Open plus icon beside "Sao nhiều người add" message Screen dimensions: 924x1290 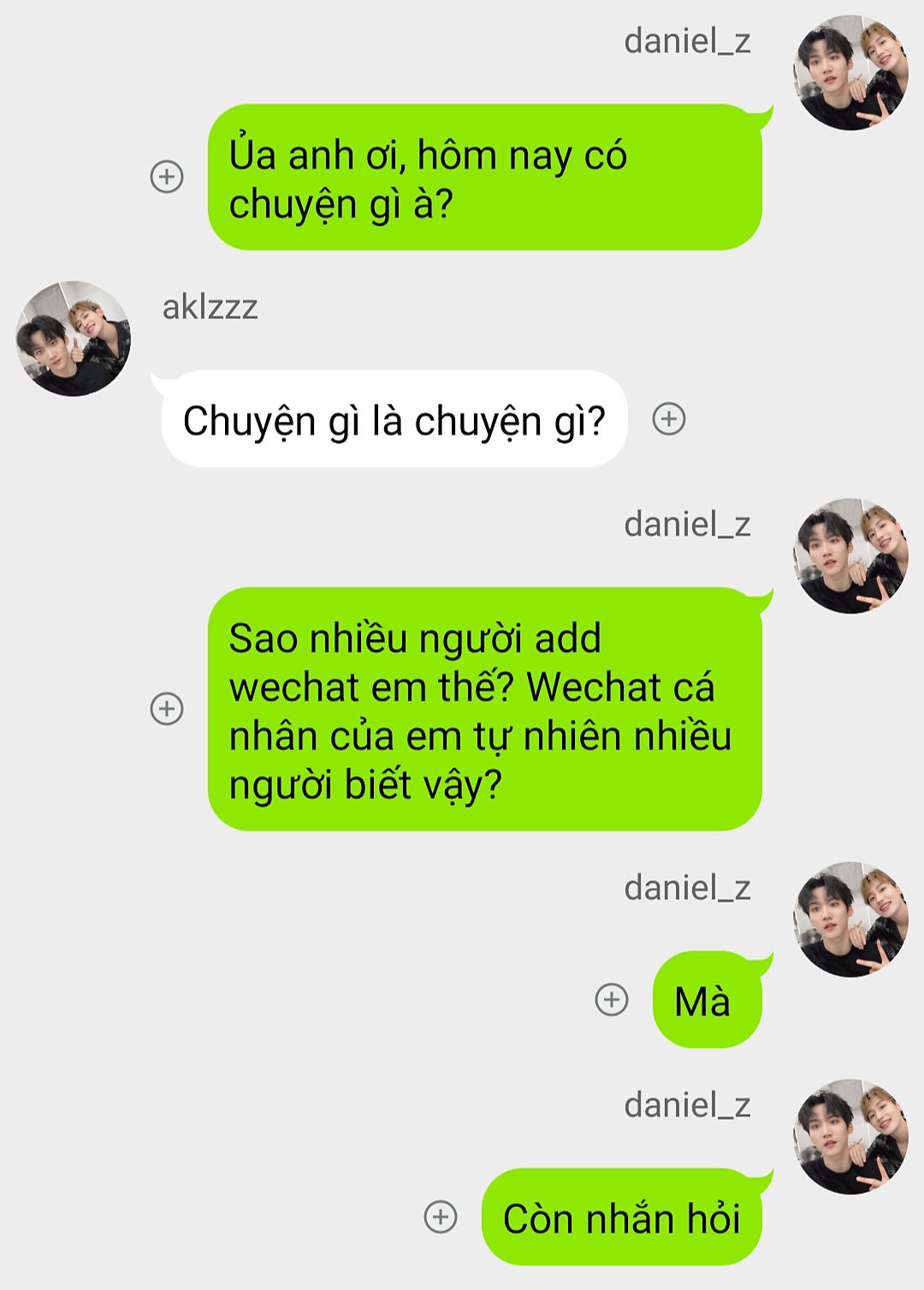167,708
